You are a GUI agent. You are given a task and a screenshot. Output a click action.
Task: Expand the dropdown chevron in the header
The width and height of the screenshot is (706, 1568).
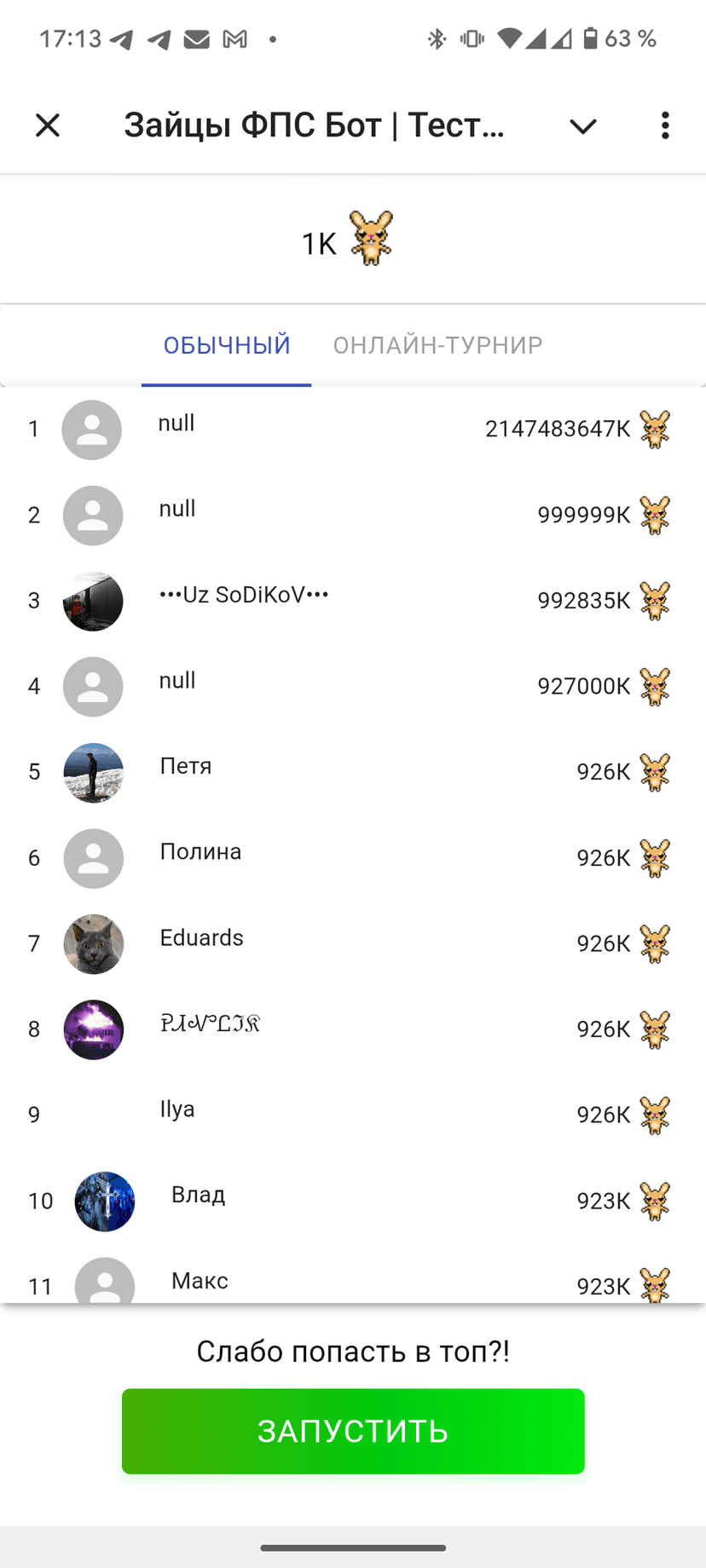click(583, 126)
